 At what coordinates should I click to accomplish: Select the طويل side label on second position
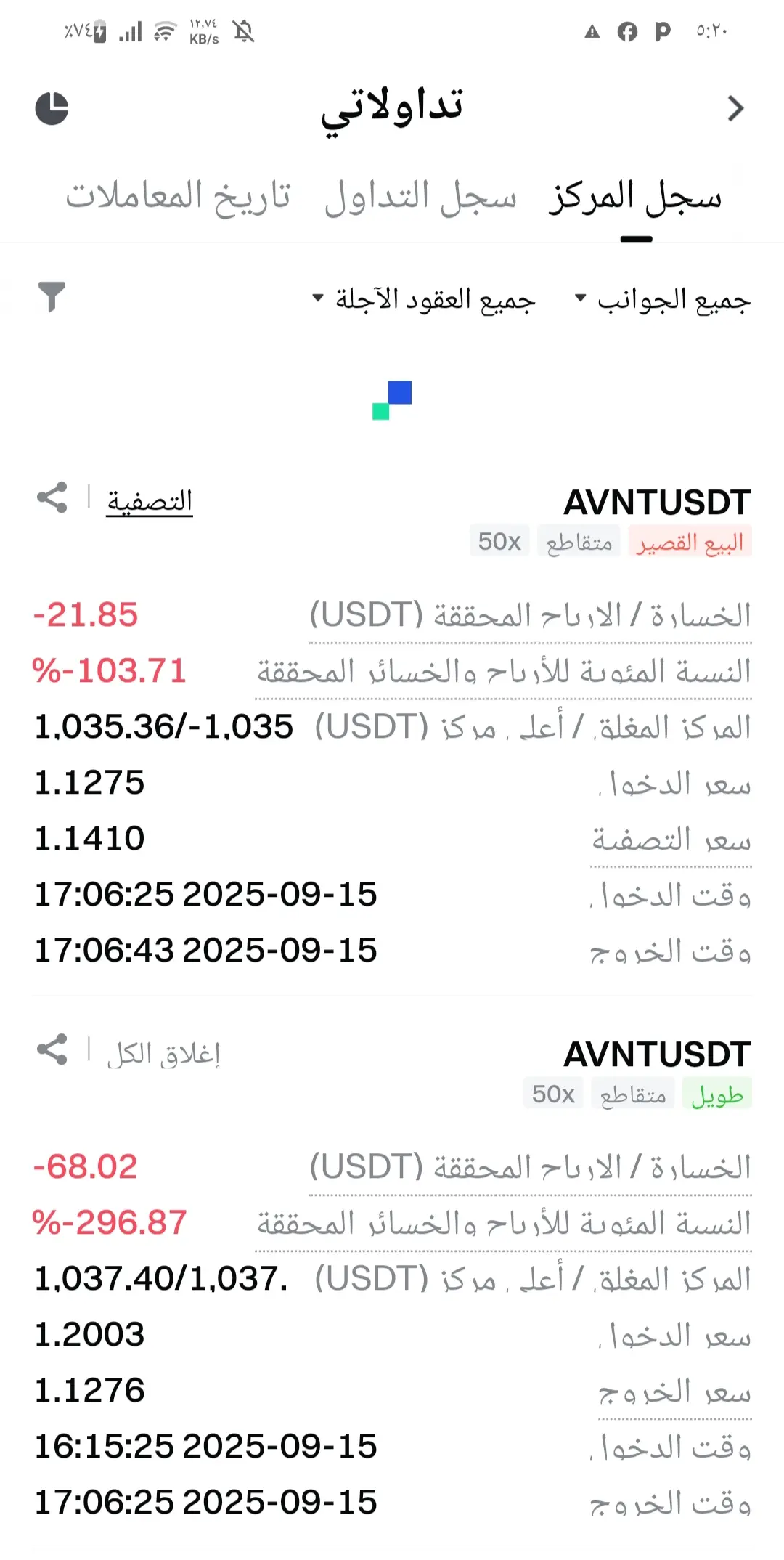(717, 1093)
